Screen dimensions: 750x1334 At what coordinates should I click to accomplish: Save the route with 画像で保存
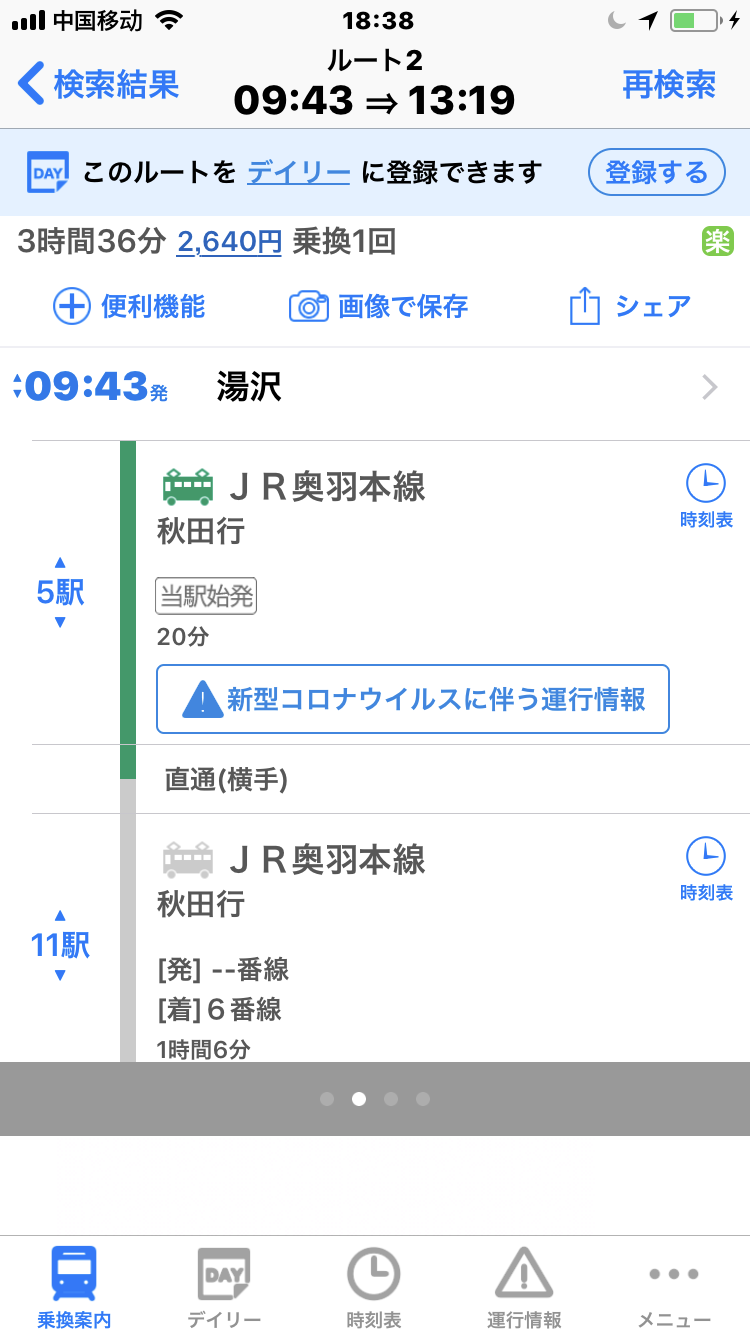pos(379,306)
